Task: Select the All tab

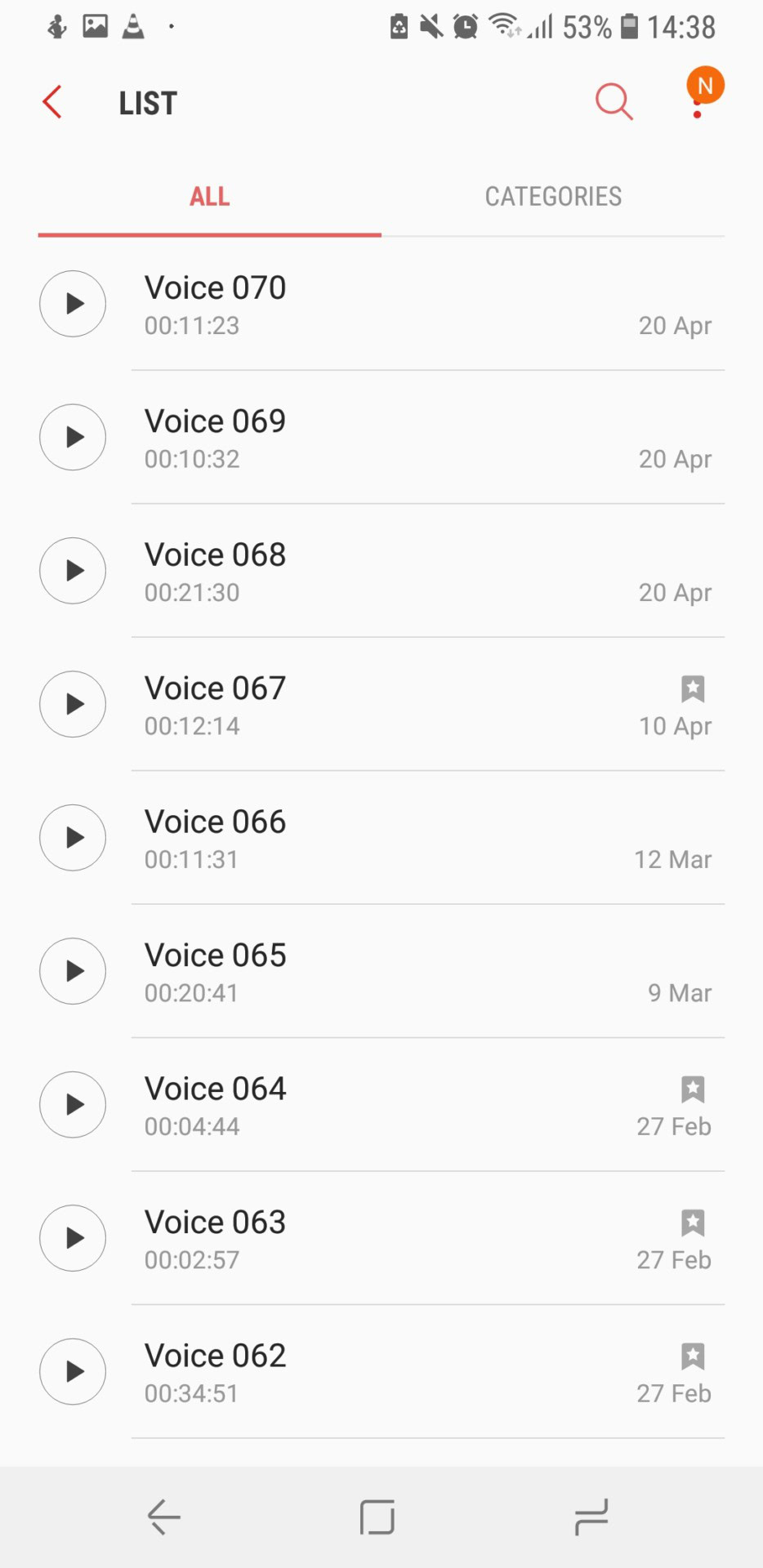Action: point(210,197)
